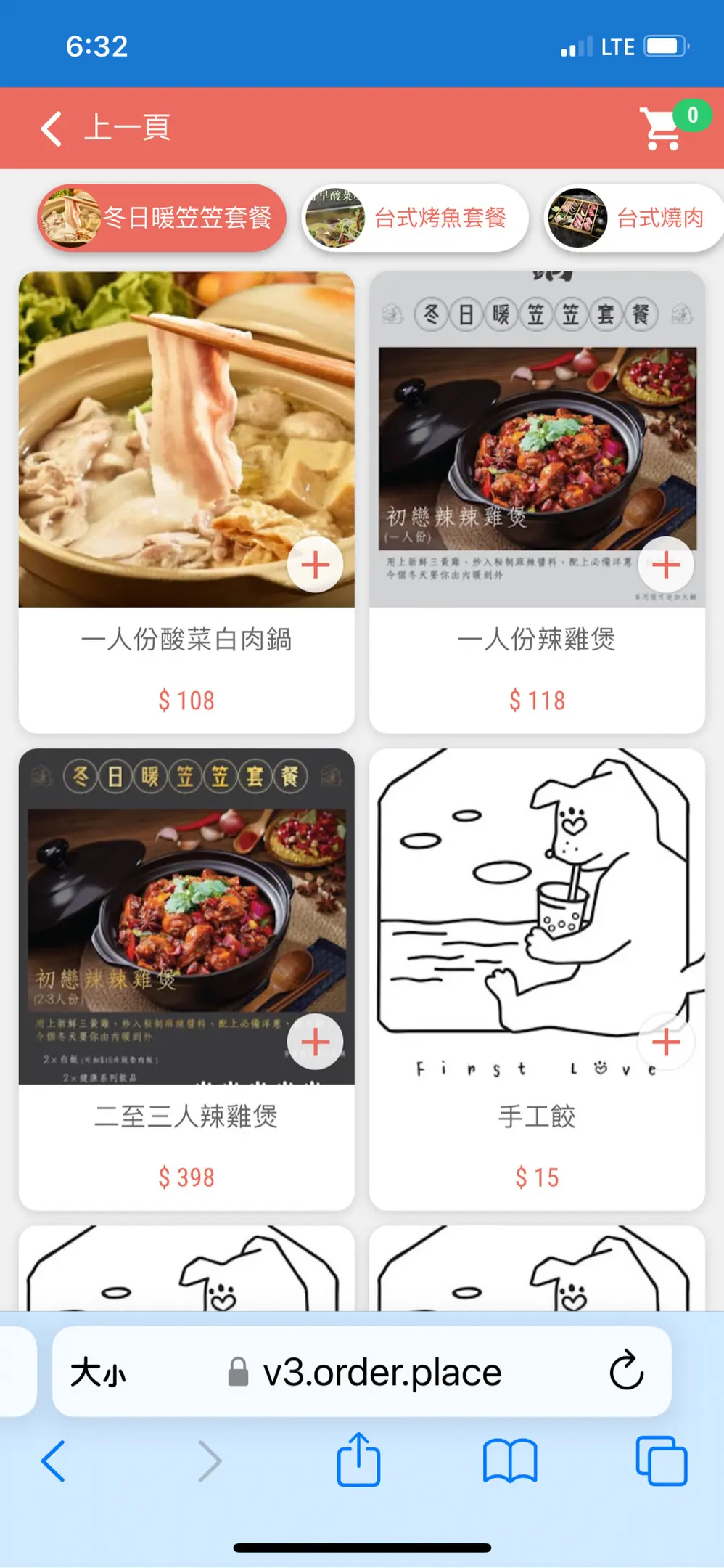Switch to 台式烤魚套餐 category

point(414,218)
